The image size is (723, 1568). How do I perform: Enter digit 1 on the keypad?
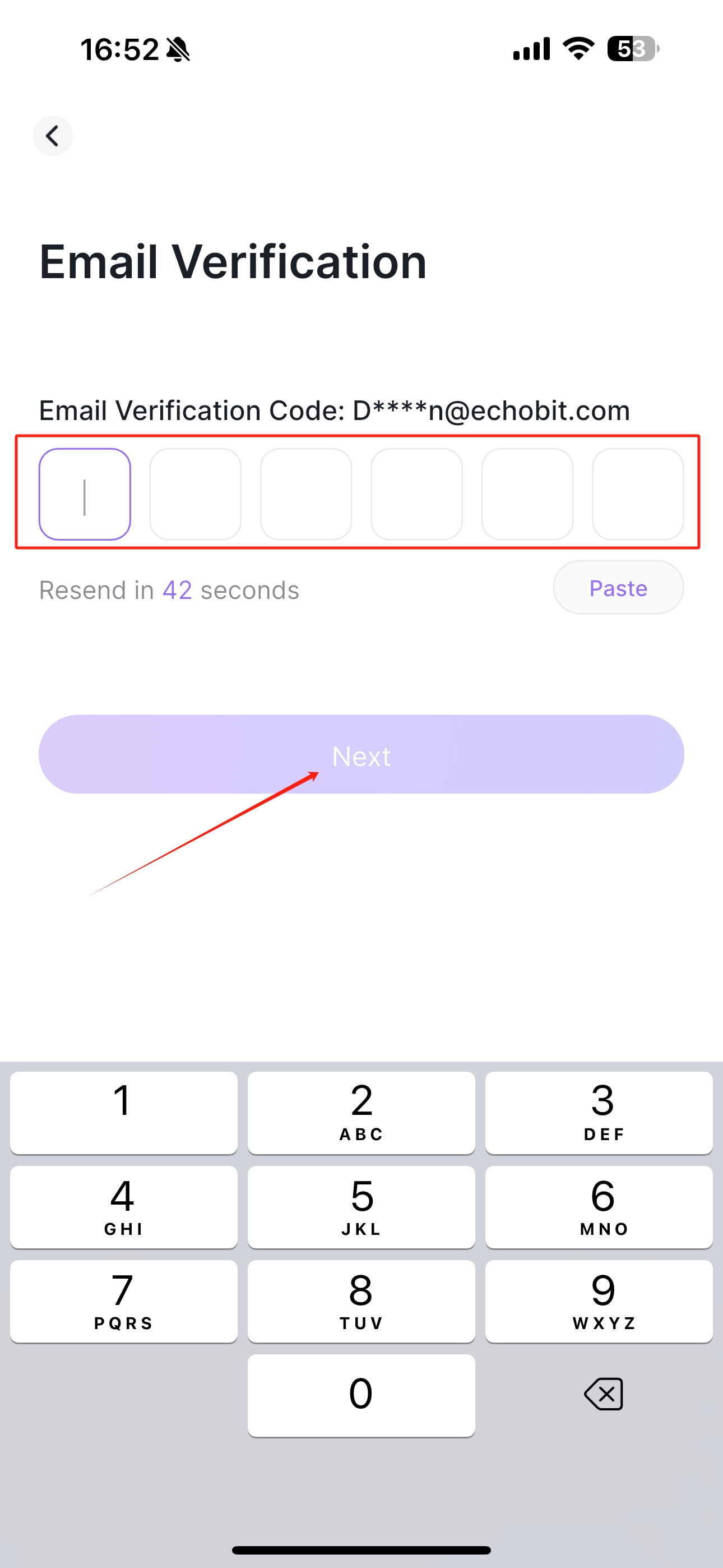(123, 1113)
